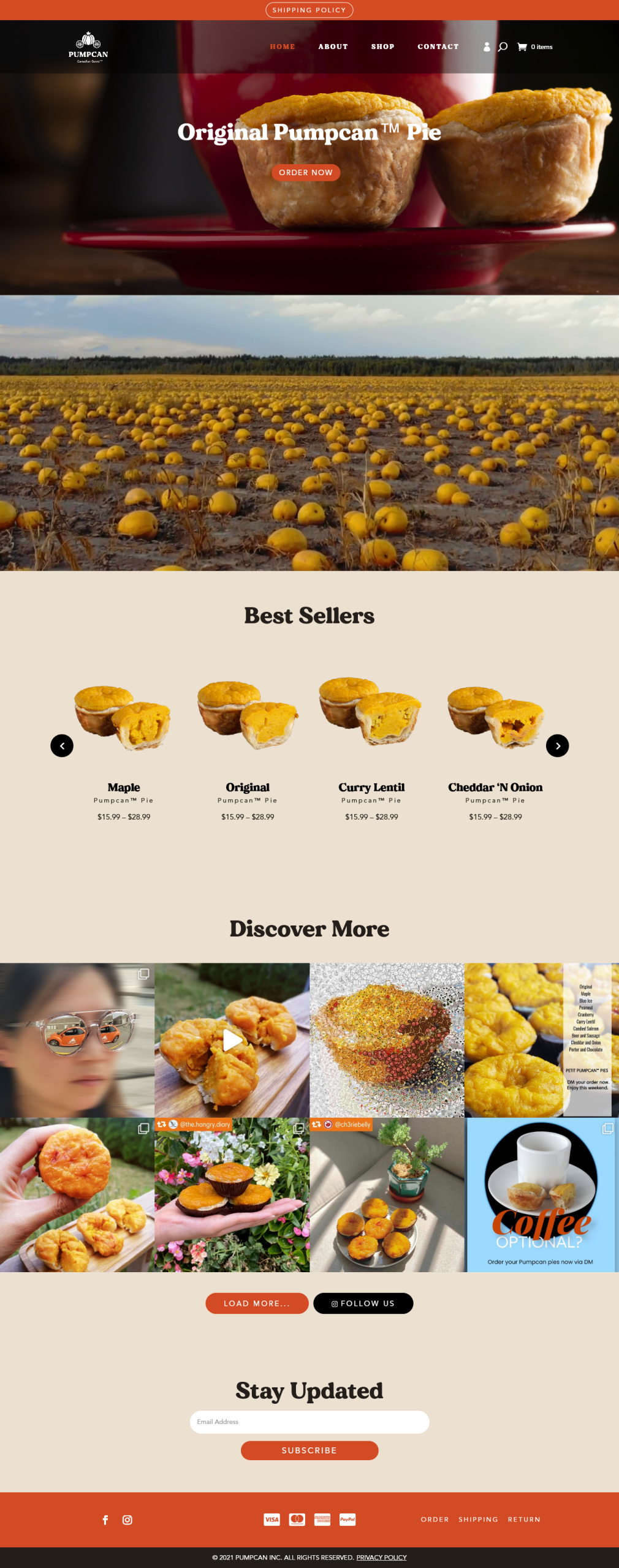Subscribe to the newsletter
The height and width of the screenshot is (1568, 619).
point(309,1450)
